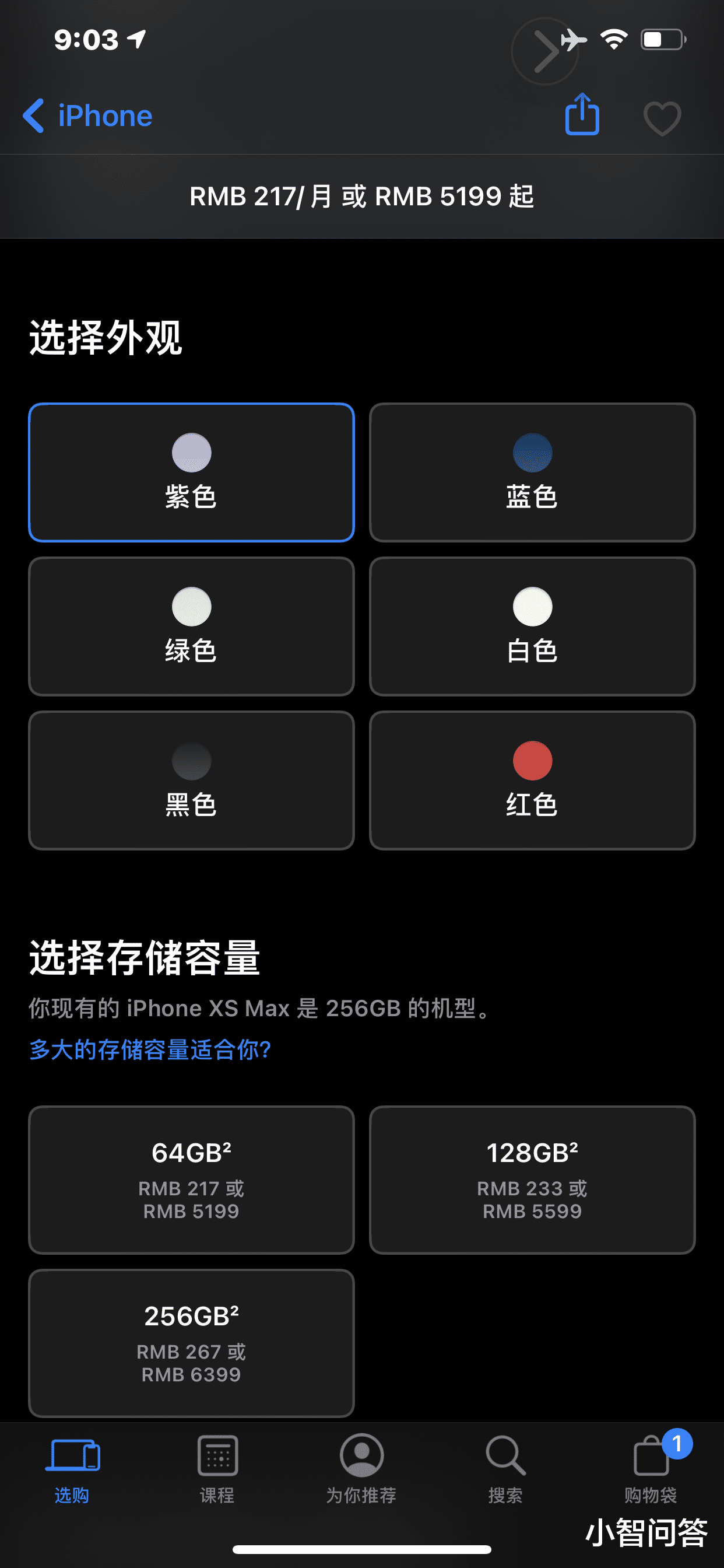Tap the 红色 red color swatch circle
The height and width of the screenshot is (1568, 724).
coord(532,760)
